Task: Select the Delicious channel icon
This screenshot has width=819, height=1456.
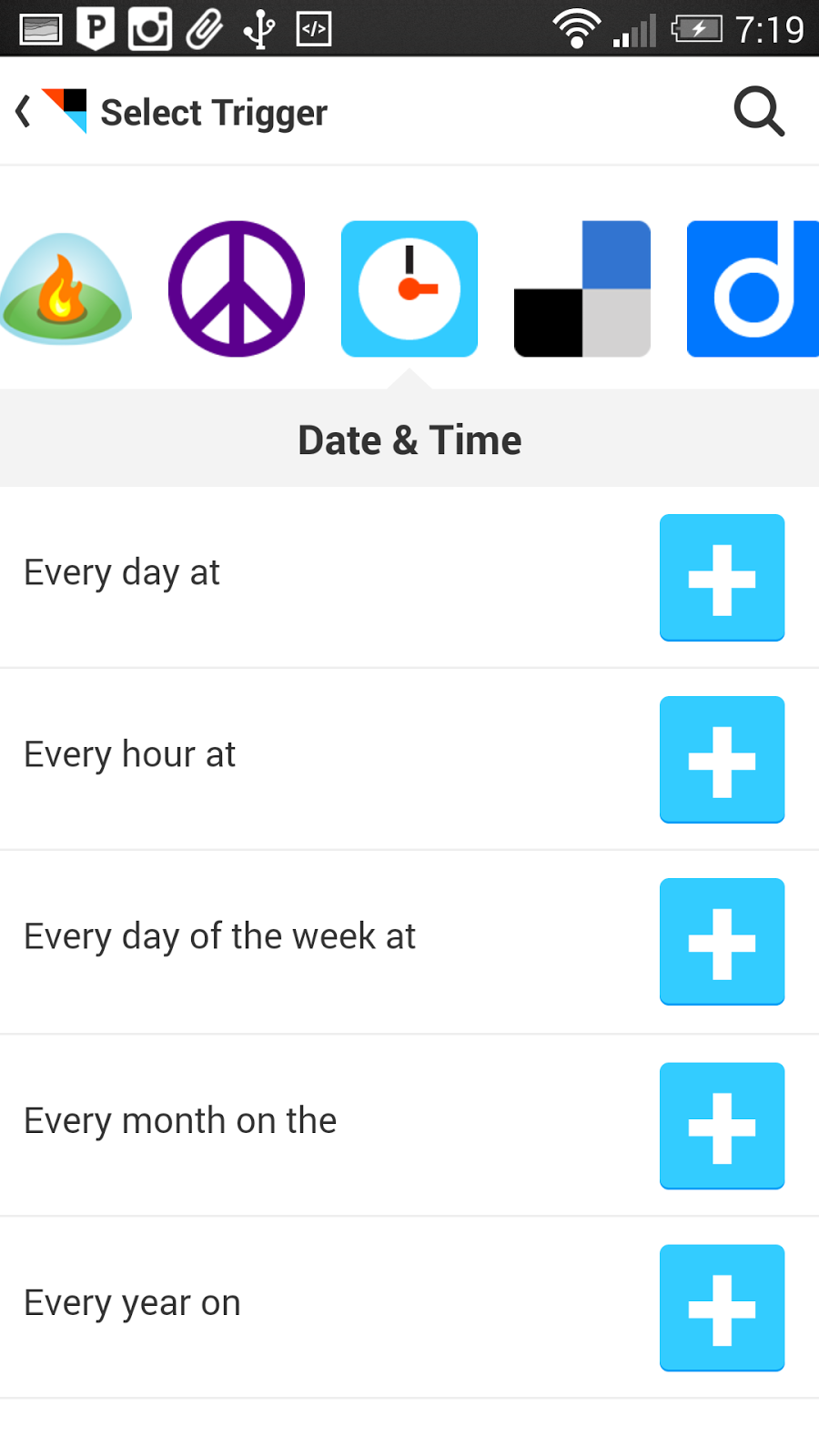Action: pos(582,288)
